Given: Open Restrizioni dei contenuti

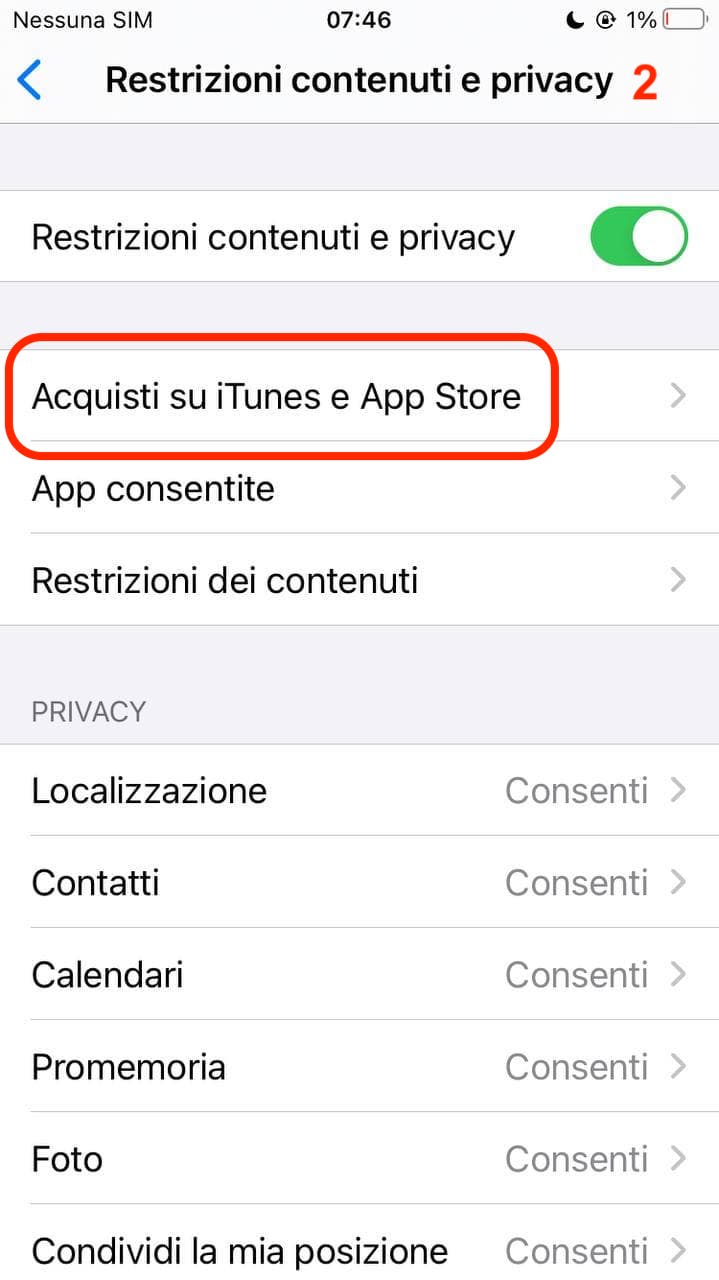Looking at the screenshot, I should (359, 580).
